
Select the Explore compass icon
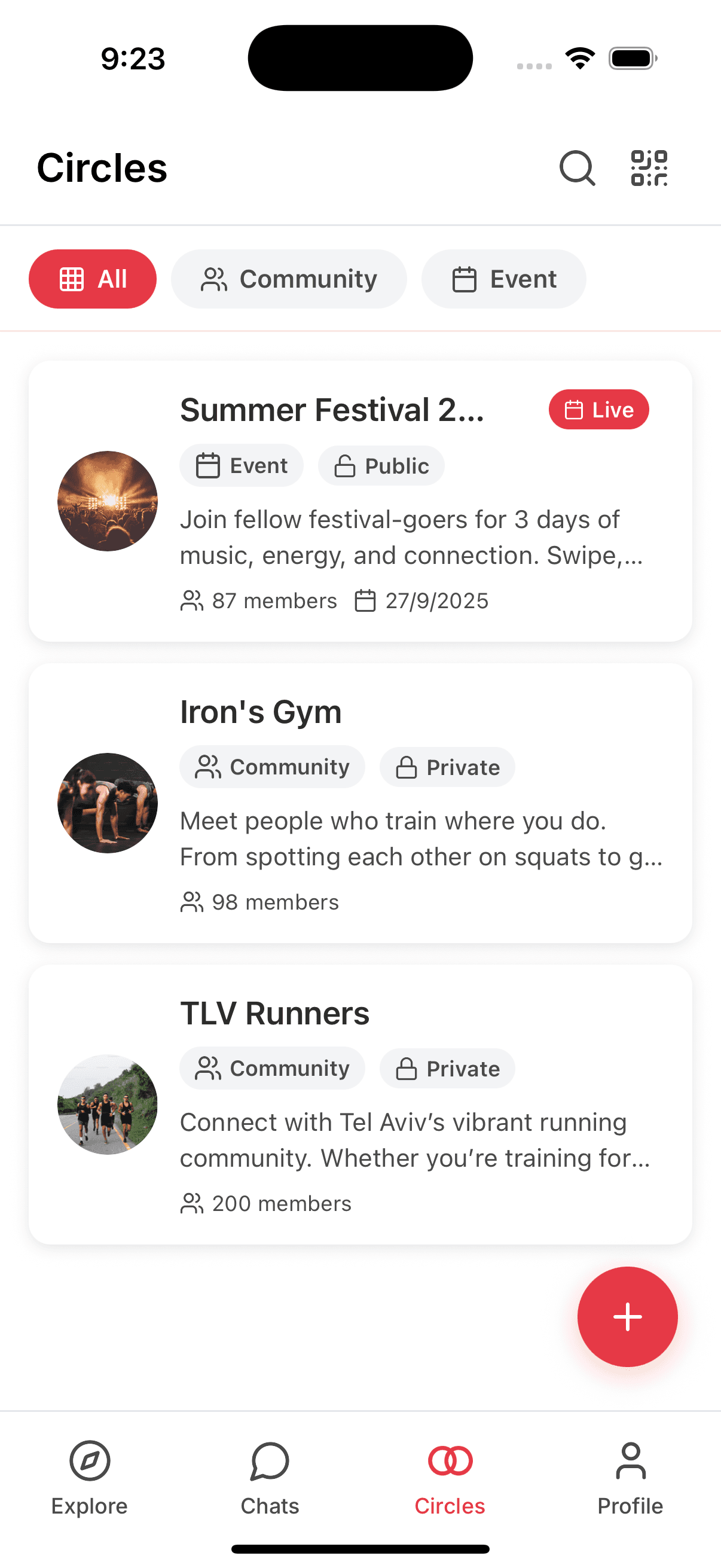tap(90, 1460)
